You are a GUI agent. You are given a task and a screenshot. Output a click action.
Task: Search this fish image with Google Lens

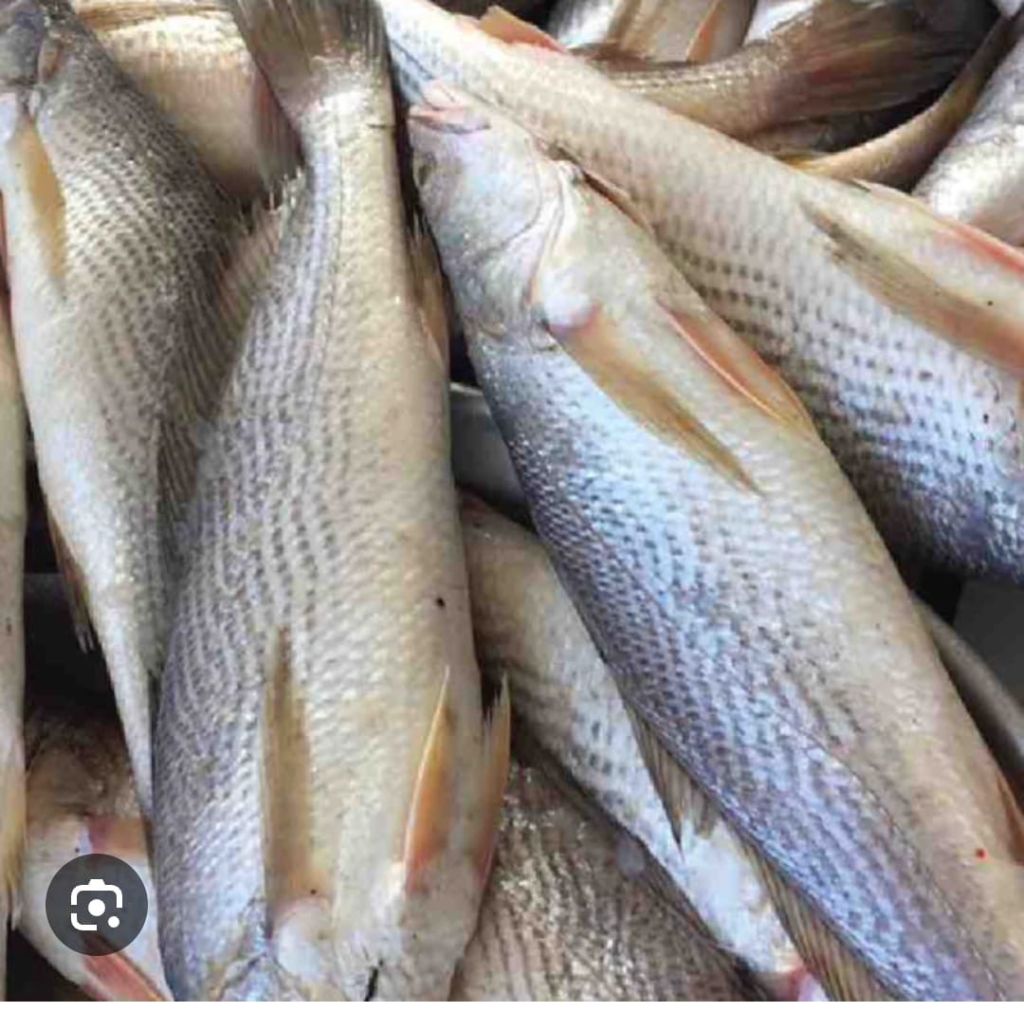point(97,905)
